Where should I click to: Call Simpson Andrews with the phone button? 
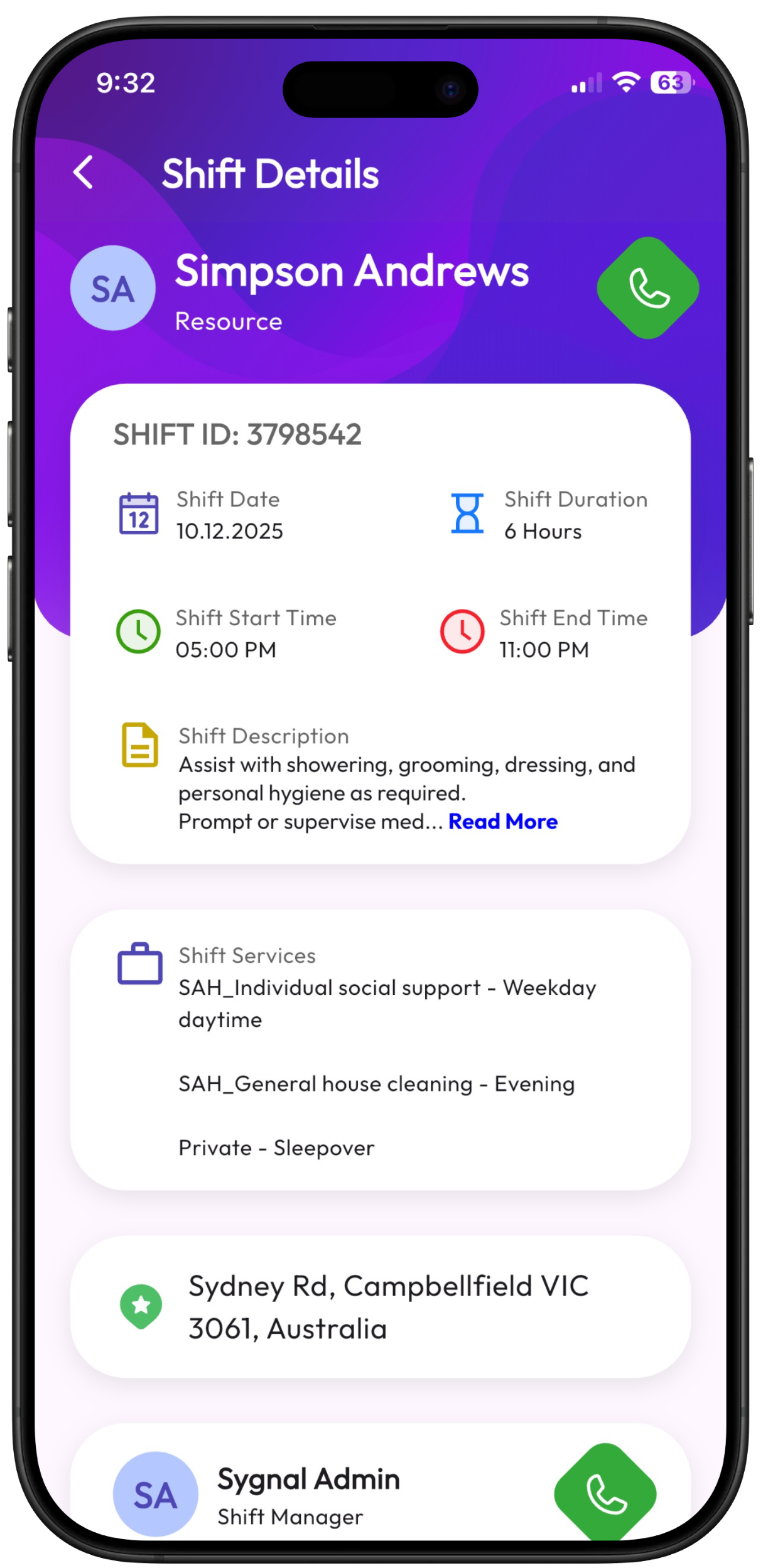[x=647, y=288]
